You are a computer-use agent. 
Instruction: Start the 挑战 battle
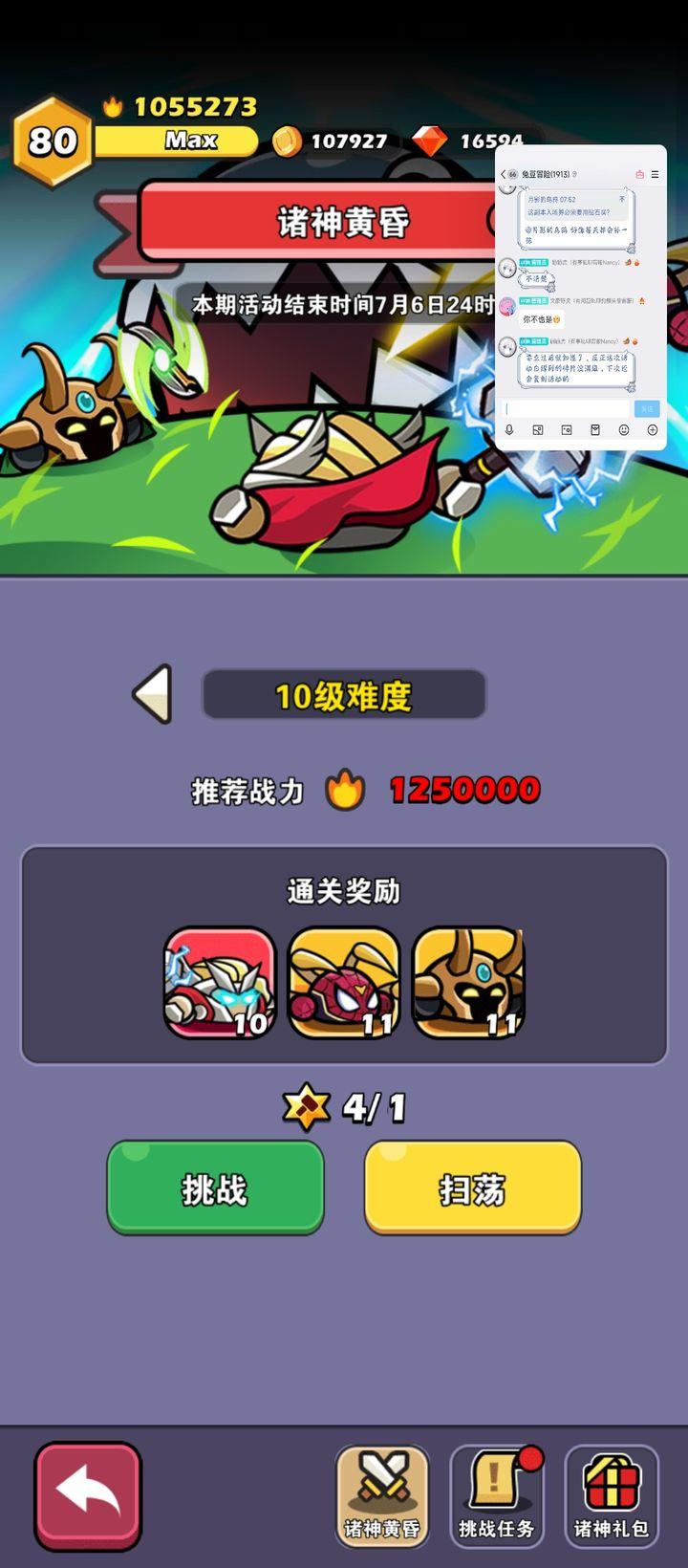(x=215, y=1187)
